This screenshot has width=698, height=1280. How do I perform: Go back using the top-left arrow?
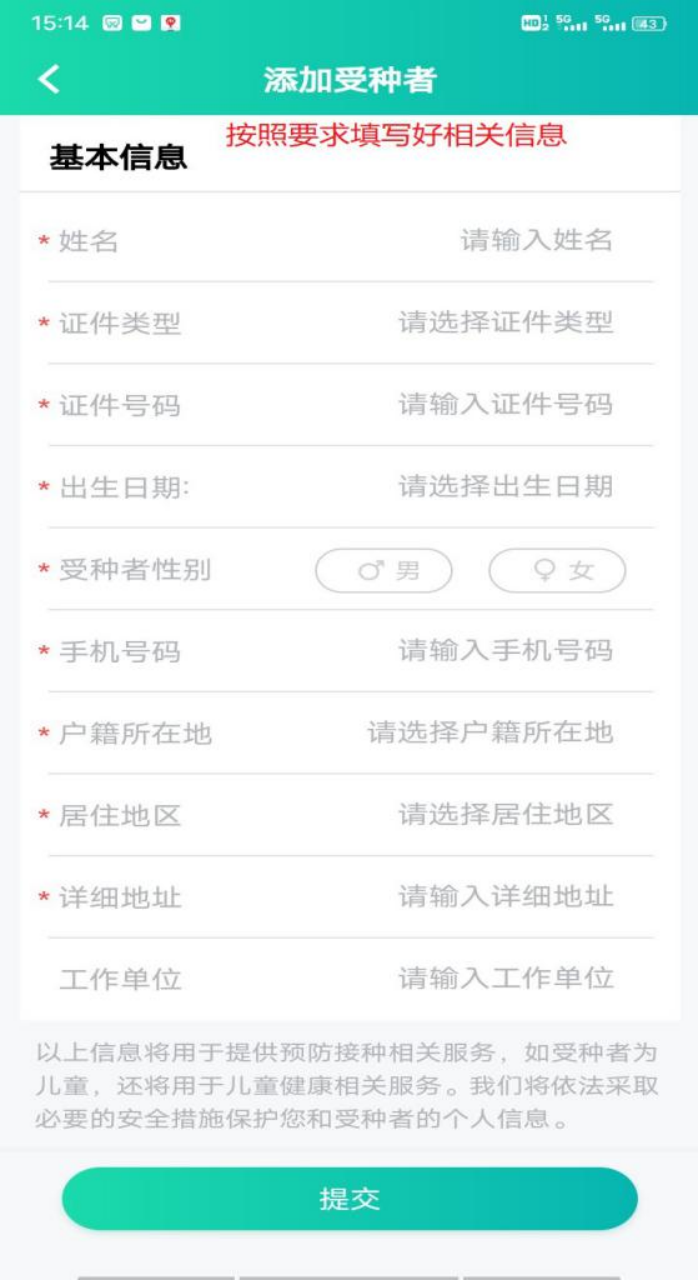(49, 79)
